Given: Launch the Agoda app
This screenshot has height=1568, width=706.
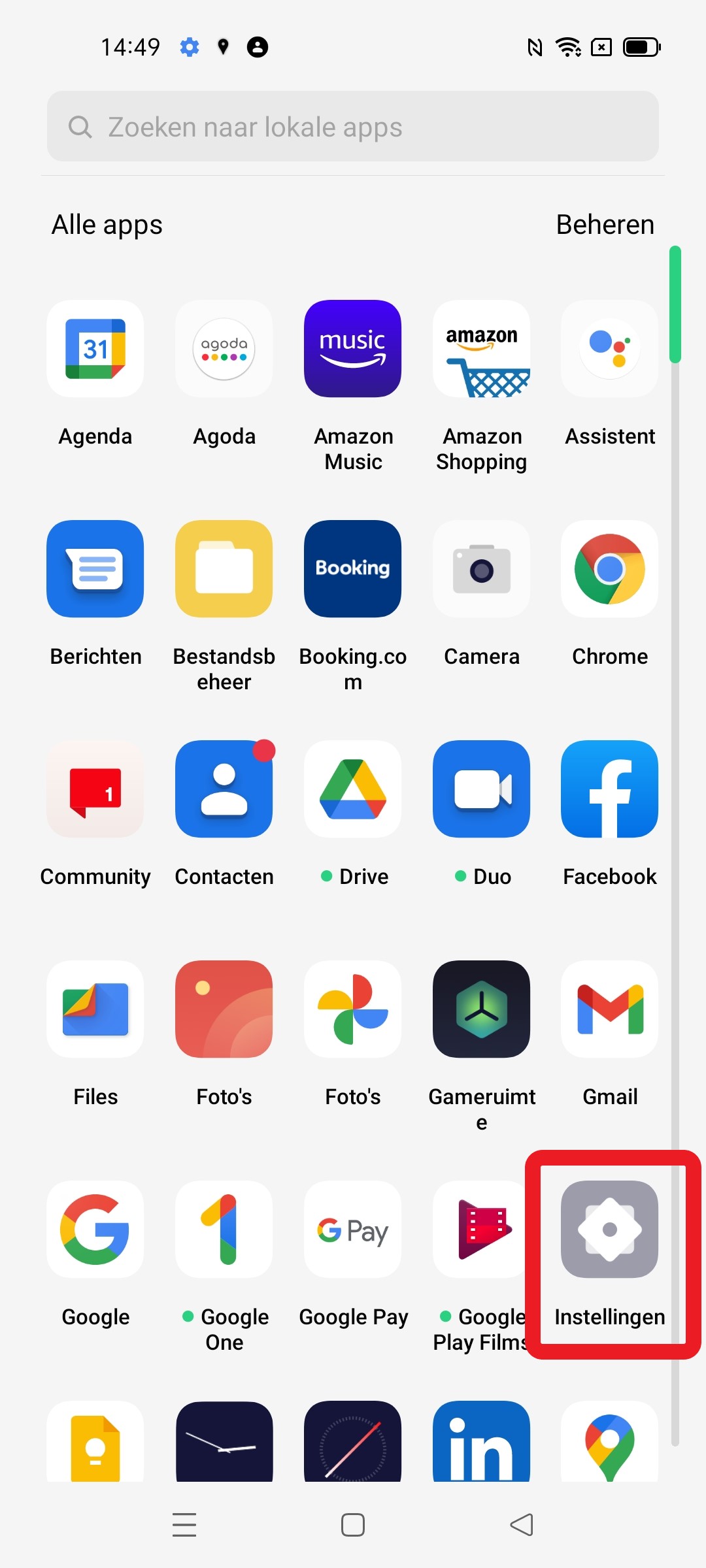Looking at the screenshot, I should tap(224, 349).
